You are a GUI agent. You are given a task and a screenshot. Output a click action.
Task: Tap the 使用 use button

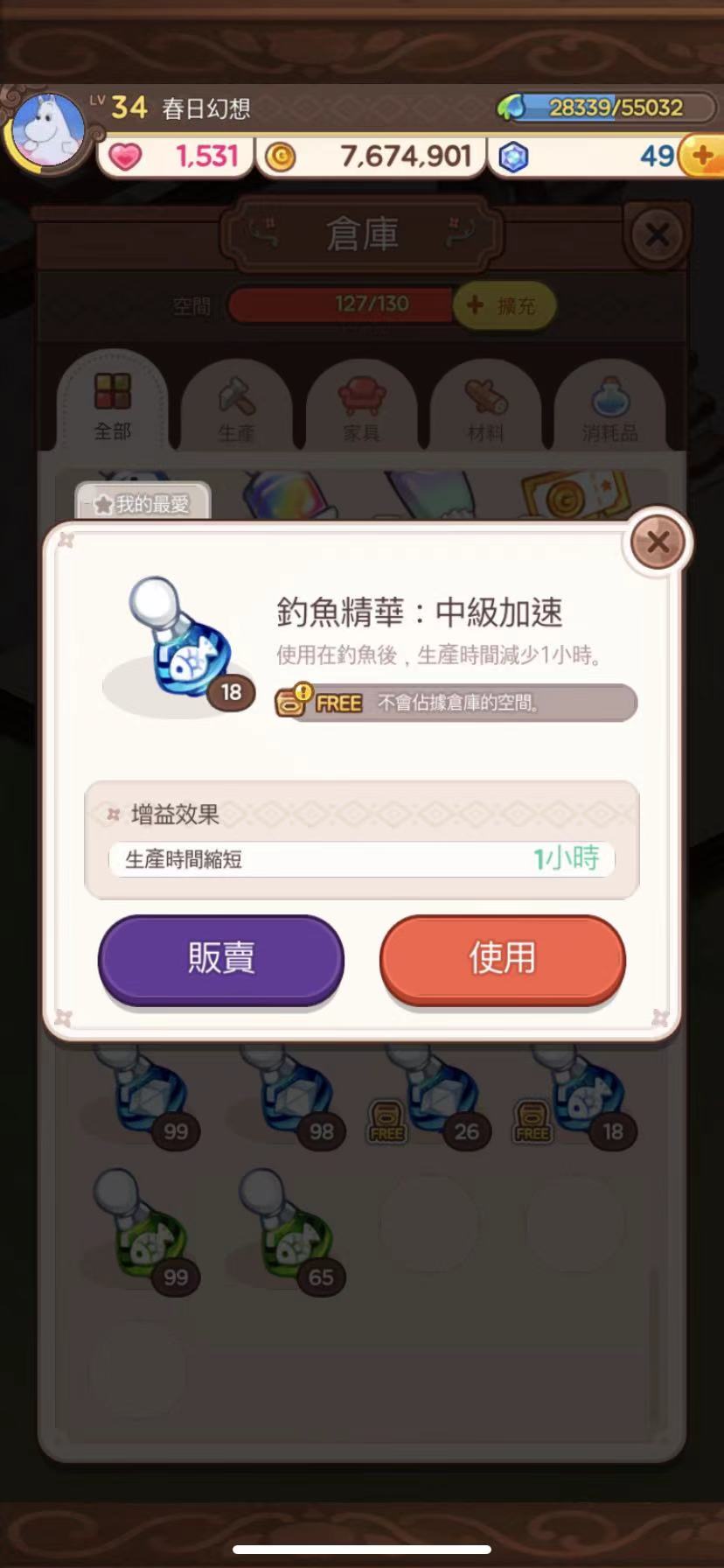click(502, 958)
